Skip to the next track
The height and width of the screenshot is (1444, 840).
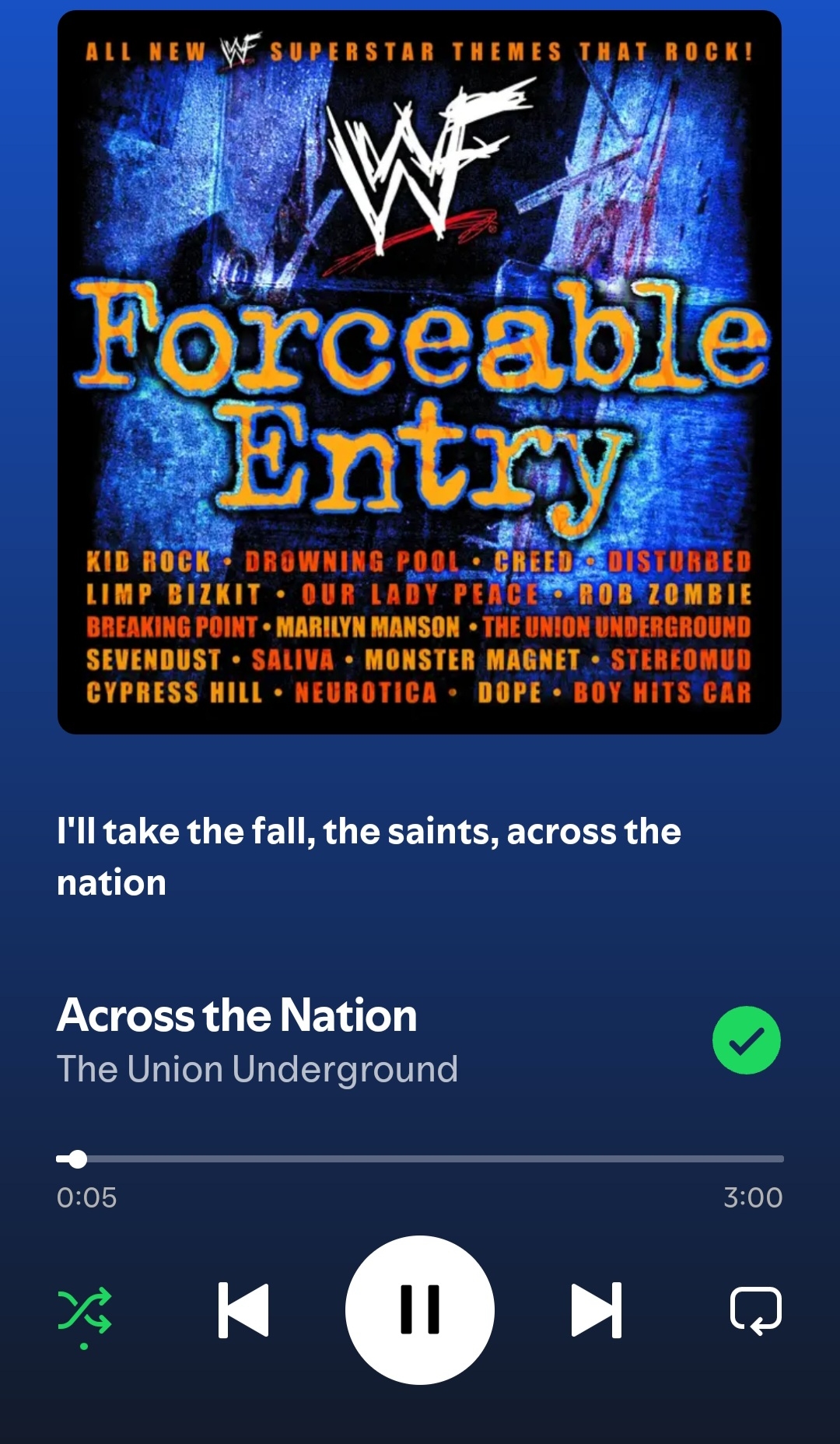point(597,1310)
